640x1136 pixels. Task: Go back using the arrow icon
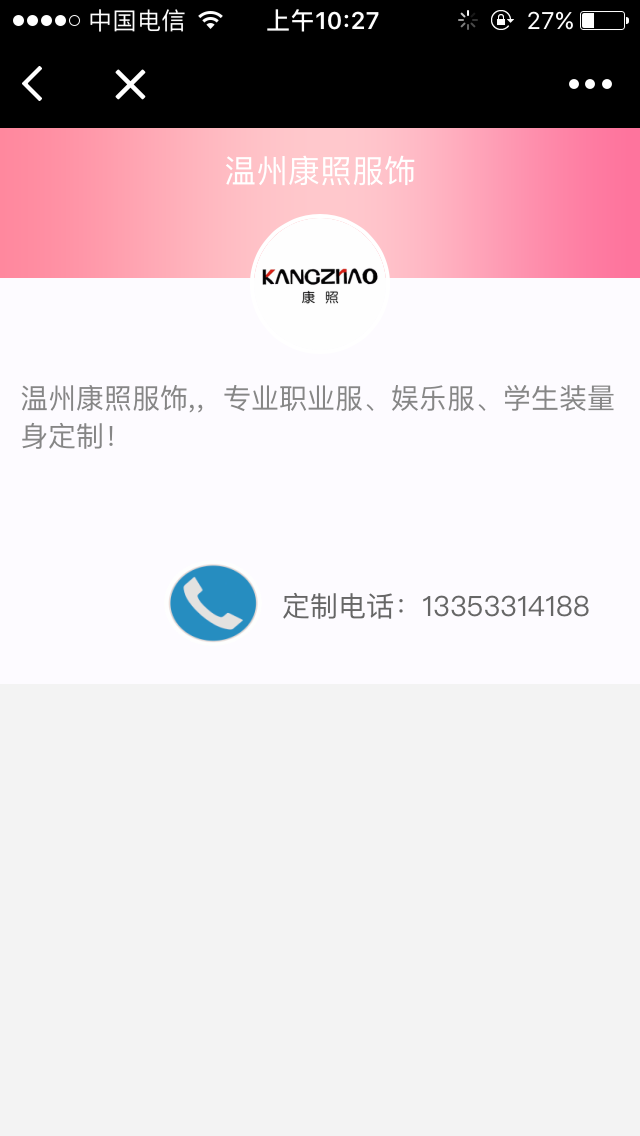click(33, 84)
